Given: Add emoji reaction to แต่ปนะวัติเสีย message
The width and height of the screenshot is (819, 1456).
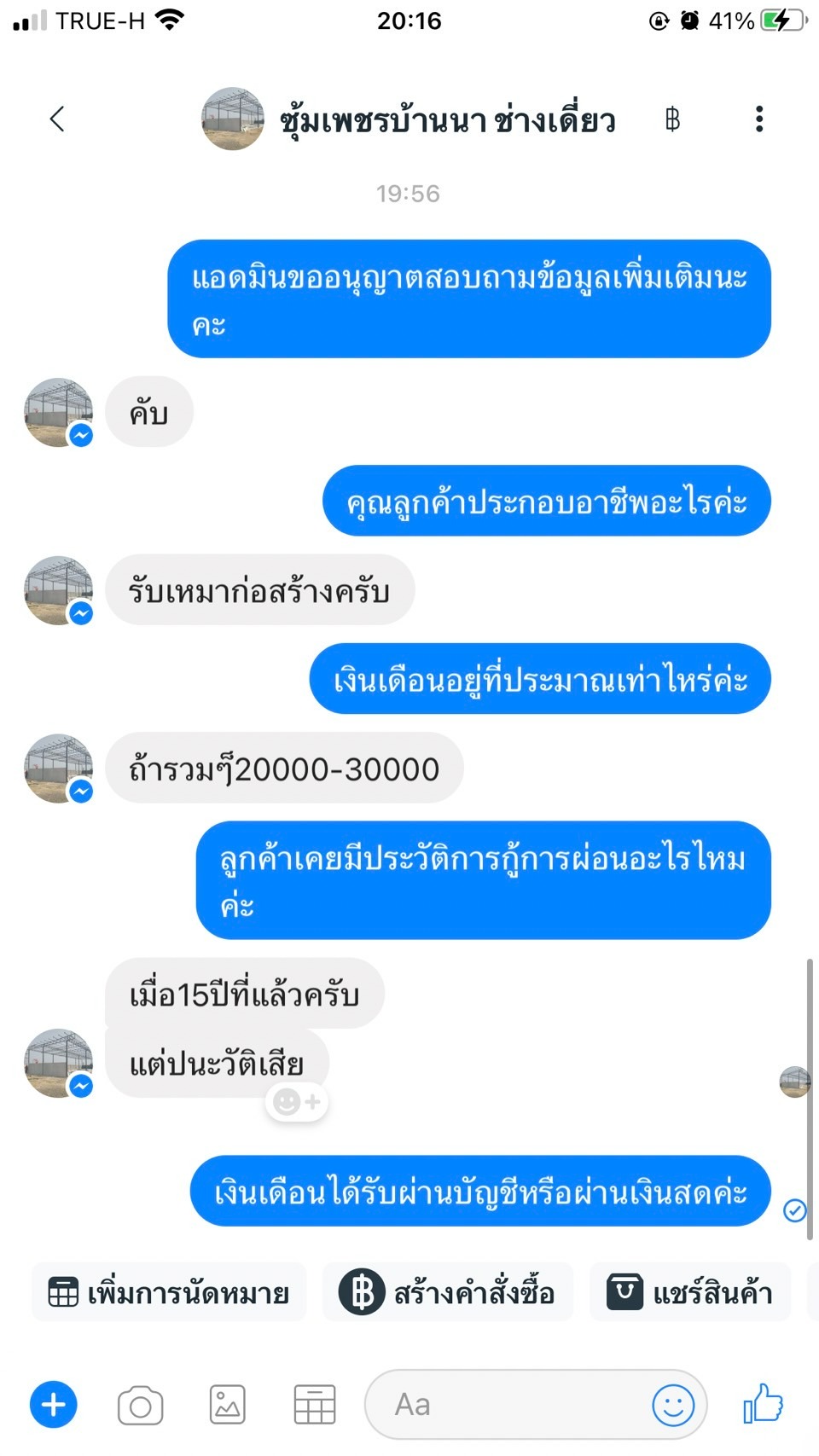Looking at the screenshot, I should click(x=297, y=1101).
